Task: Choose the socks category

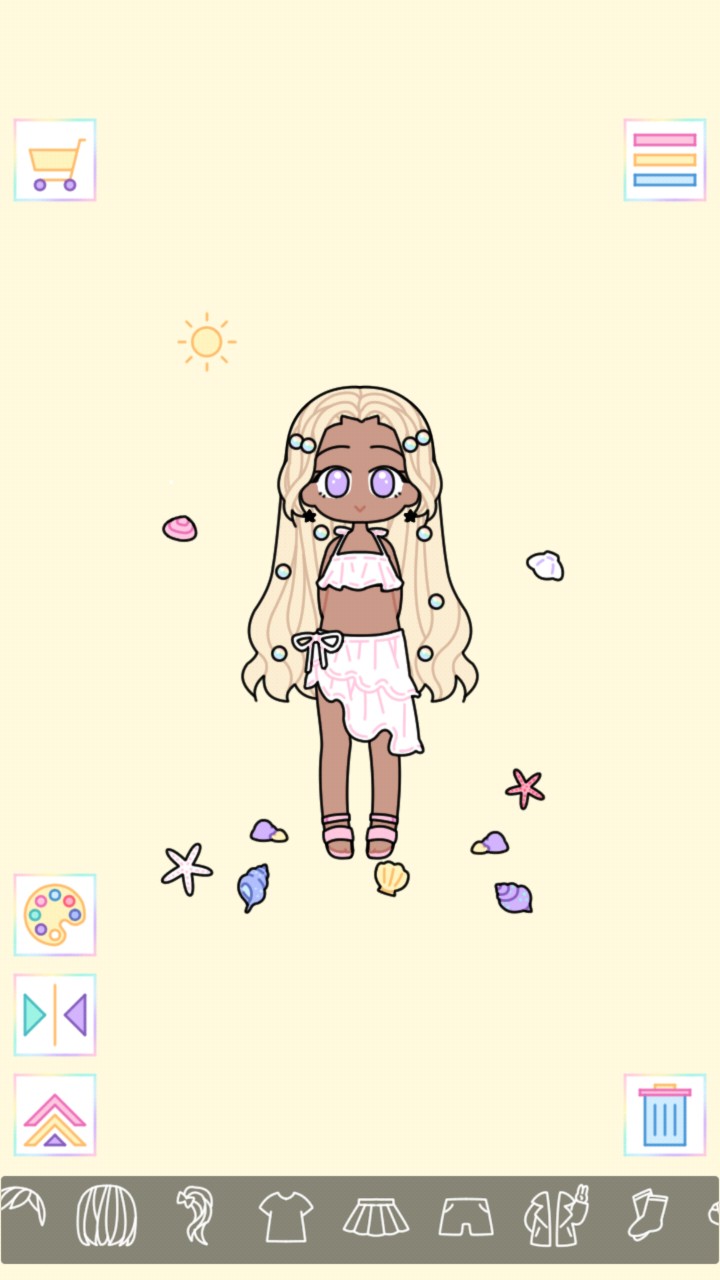Action: [x=646, y=1215]
